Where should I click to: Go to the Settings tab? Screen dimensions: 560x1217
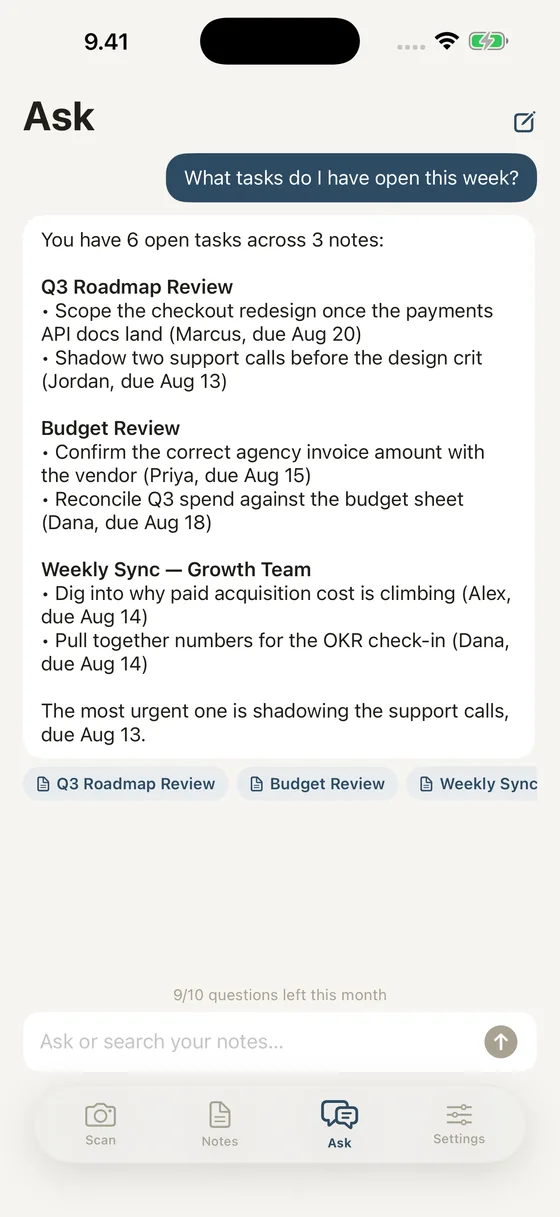pos(459,1124)
